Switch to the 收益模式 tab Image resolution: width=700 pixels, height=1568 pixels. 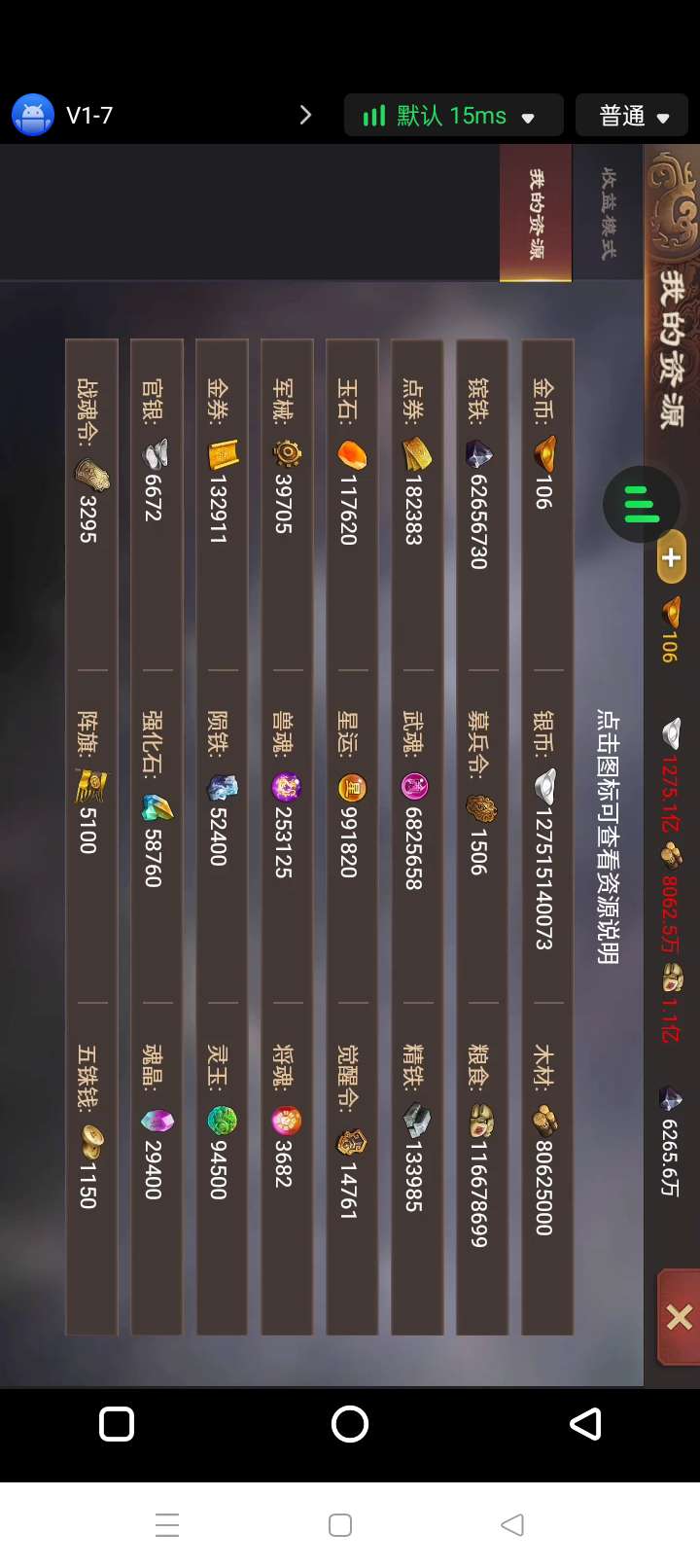[x=608, y=214]
